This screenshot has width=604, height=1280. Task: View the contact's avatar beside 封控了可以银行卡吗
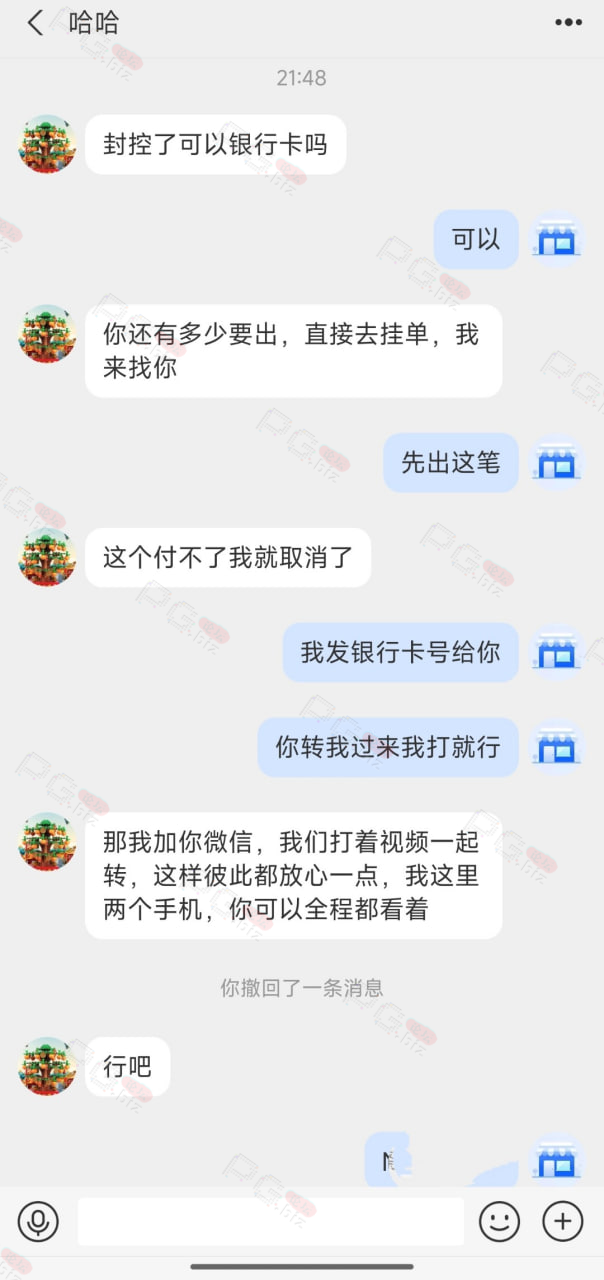47,144
